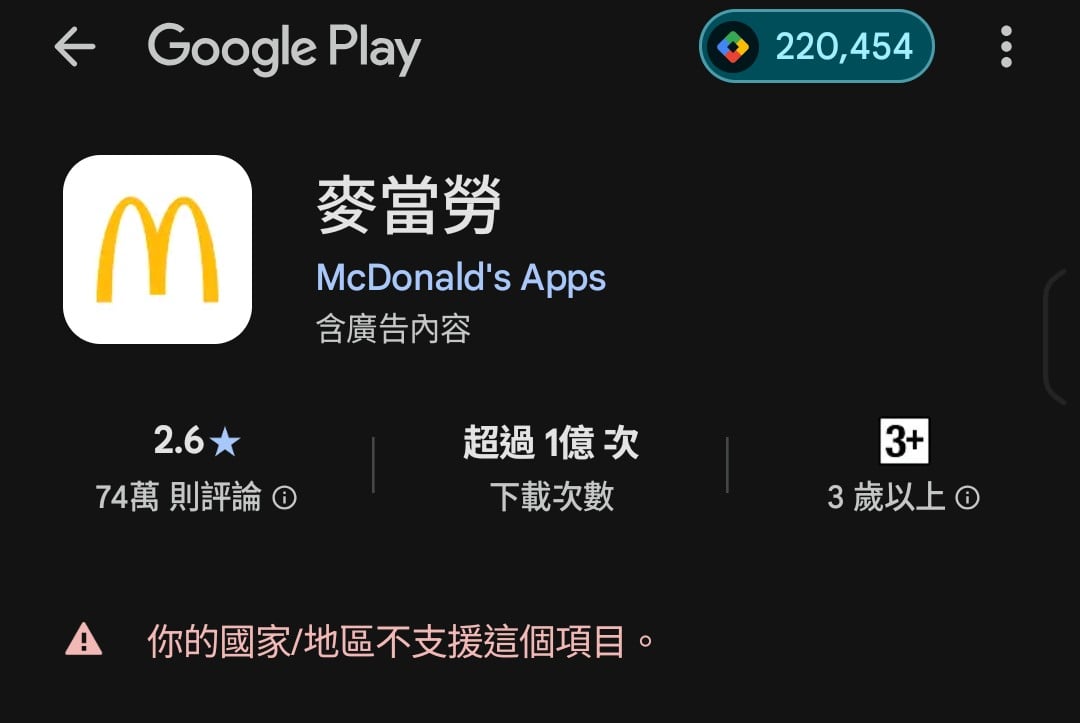Open McDonald's Apps developer page
Screen dimensions: 1080x723
pyautogui.click(x=461, y=278)
